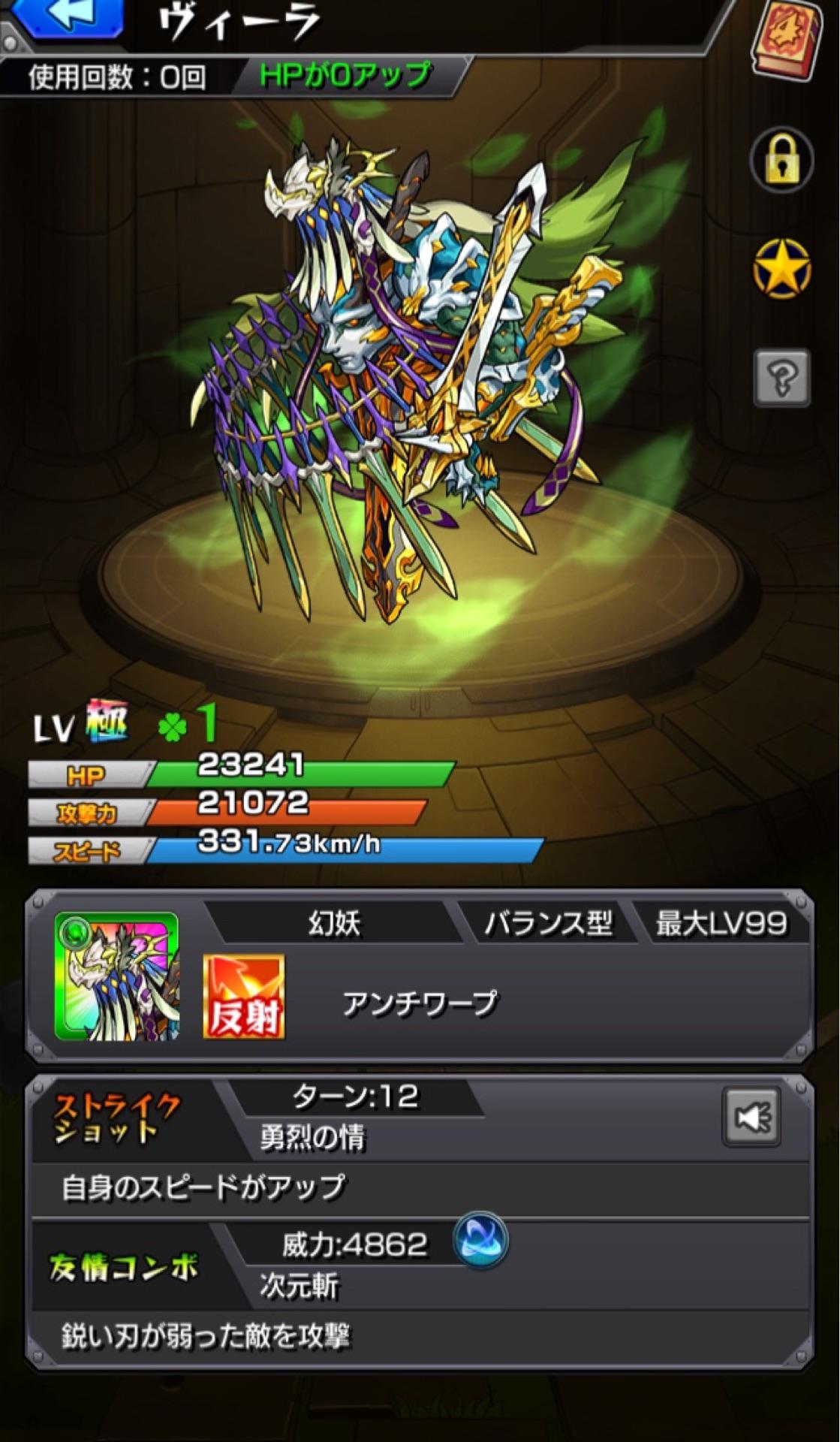Tap the 反射 type icon
Screen dimensions: 840x1442
coord(244,997)
